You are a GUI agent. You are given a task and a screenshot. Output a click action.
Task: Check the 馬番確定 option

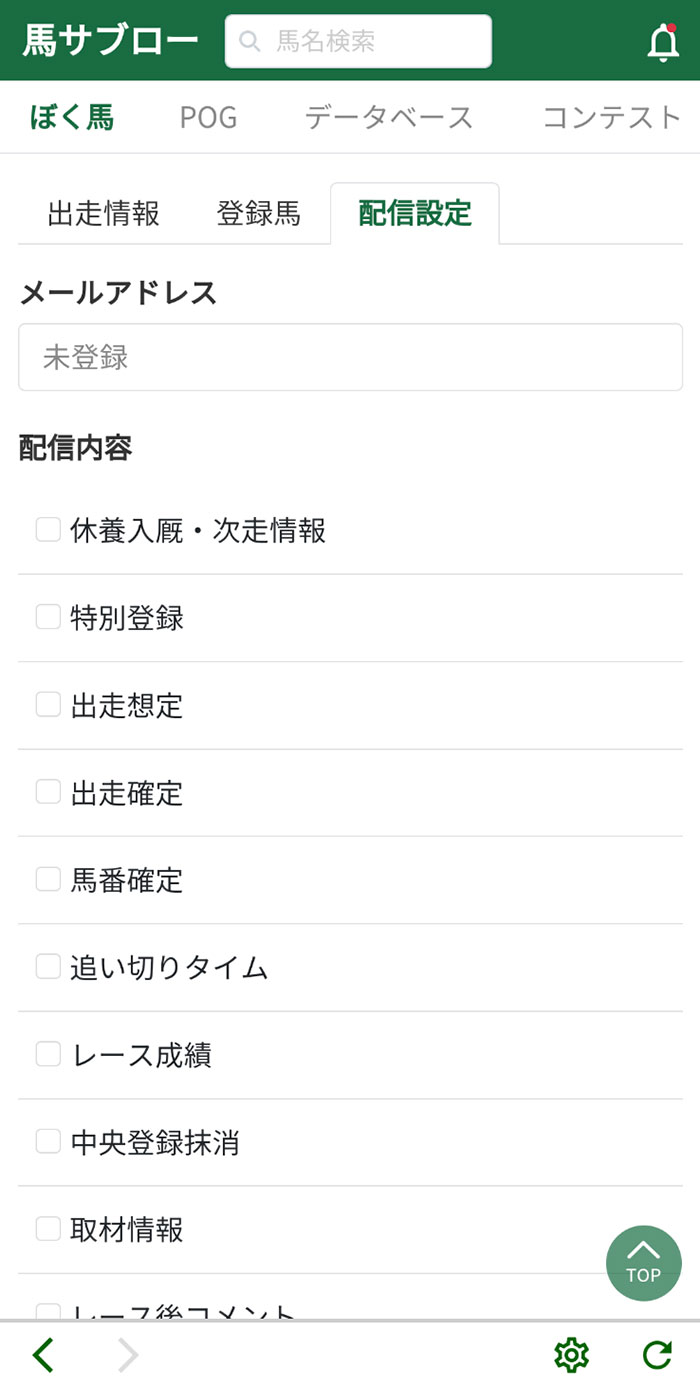48,880
